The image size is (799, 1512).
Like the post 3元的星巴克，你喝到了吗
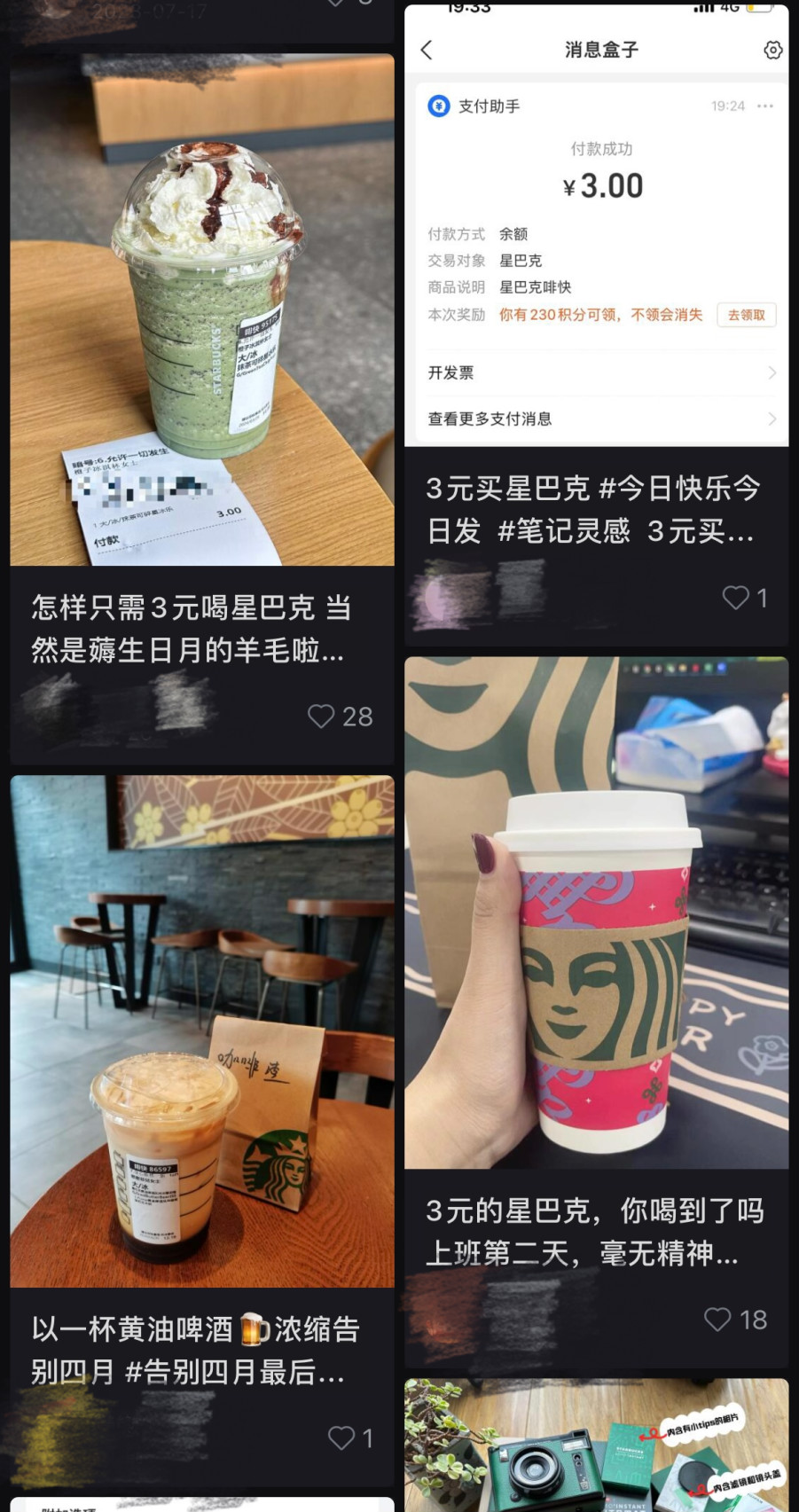717,1319
